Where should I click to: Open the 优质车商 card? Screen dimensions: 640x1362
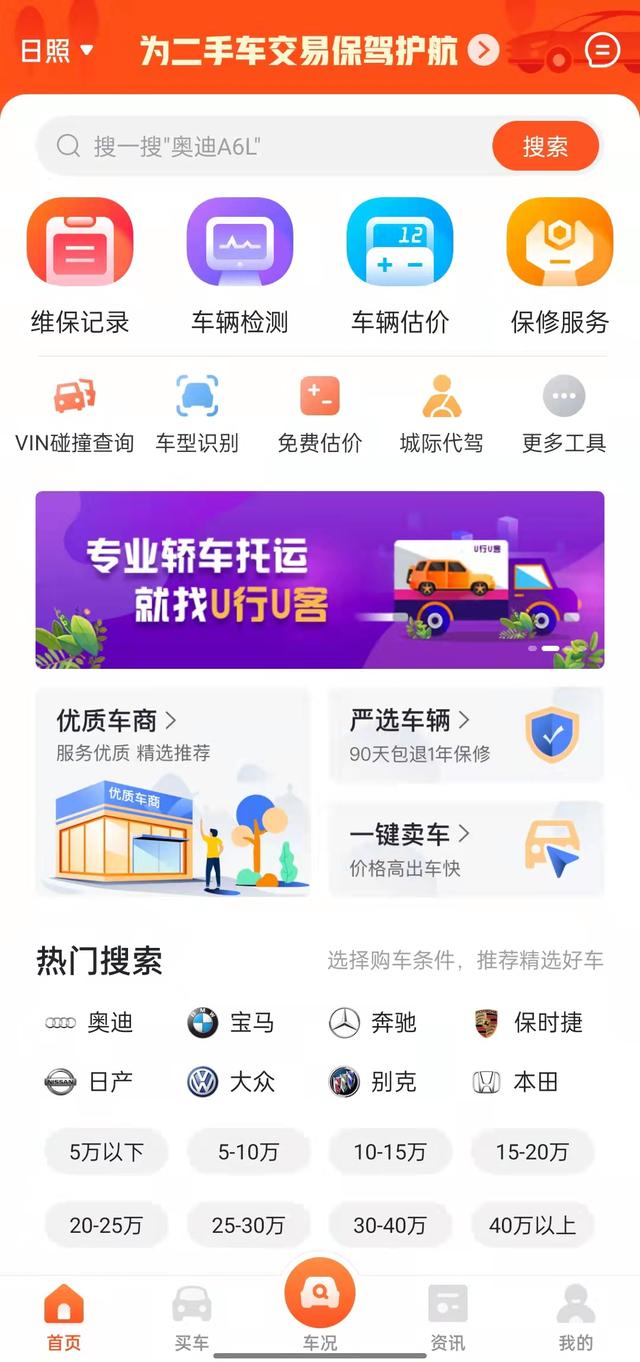click(172, 791)
